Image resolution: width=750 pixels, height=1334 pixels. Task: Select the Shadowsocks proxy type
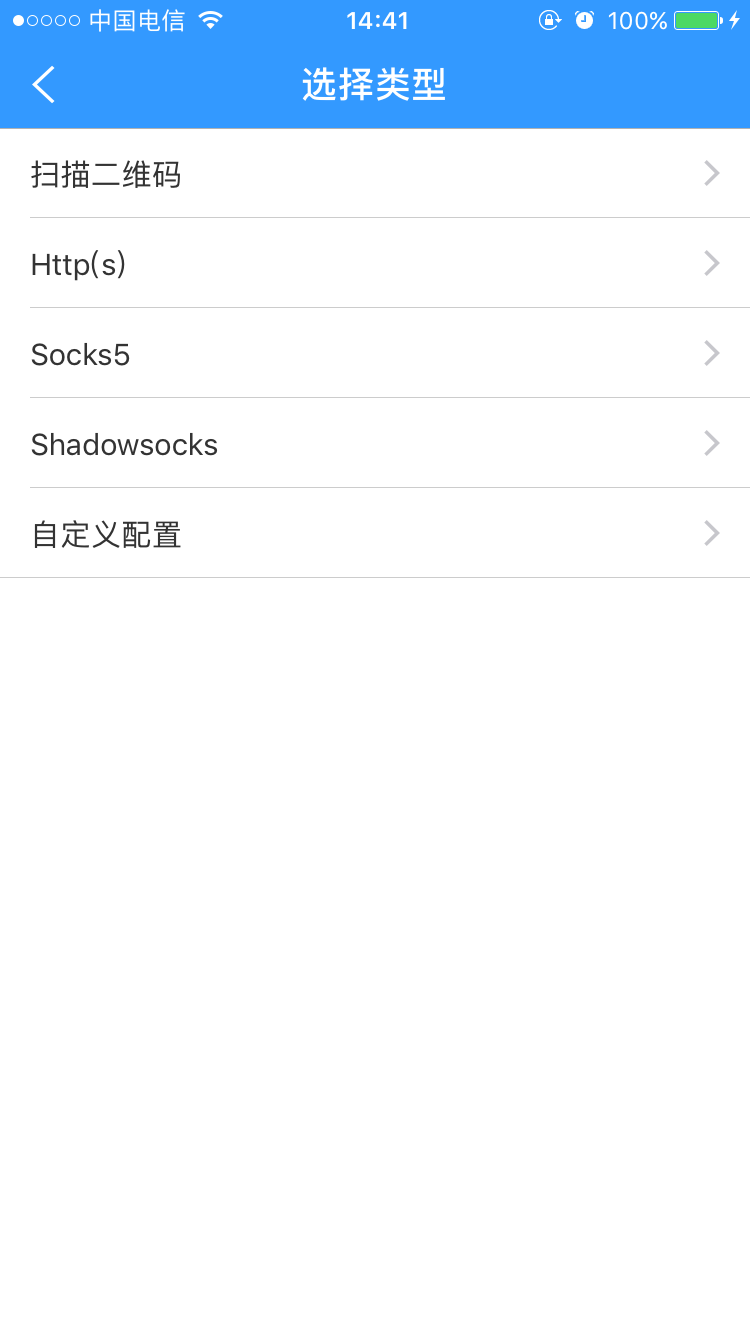coord(124,444)
